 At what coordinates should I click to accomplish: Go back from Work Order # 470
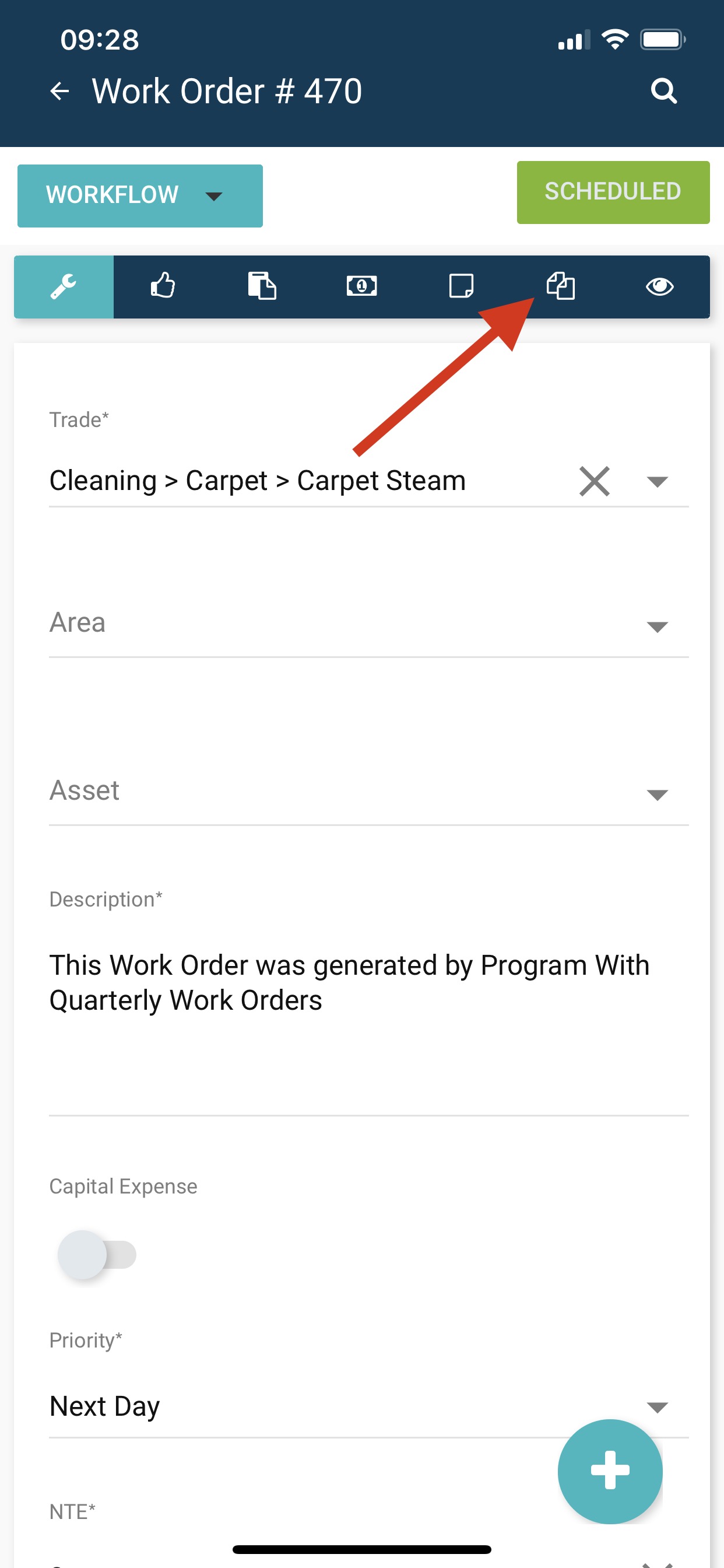coord(59,92)
